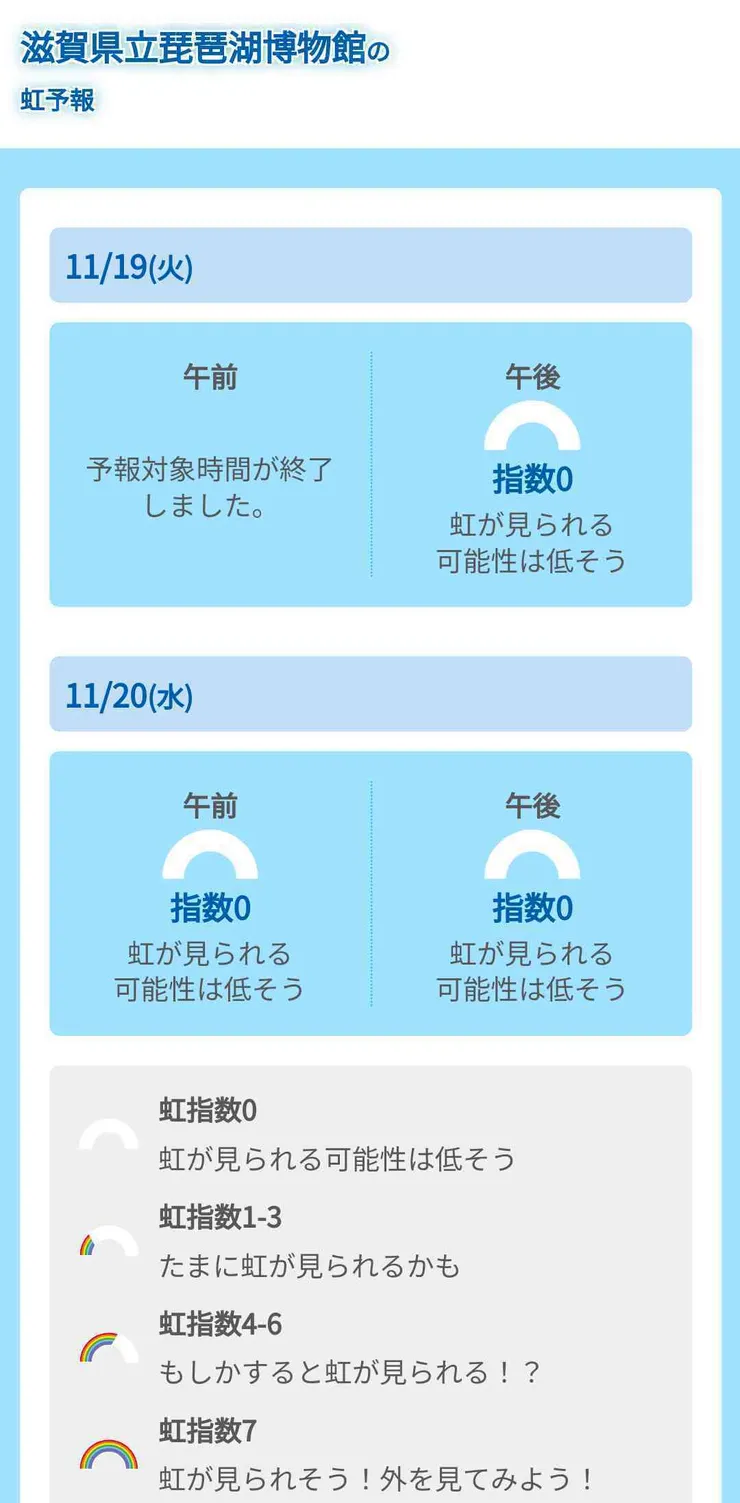Click the 予報対象時間が終了しました message
Image resolution: width=740 pixels, height=1503 pixels.
208,490
